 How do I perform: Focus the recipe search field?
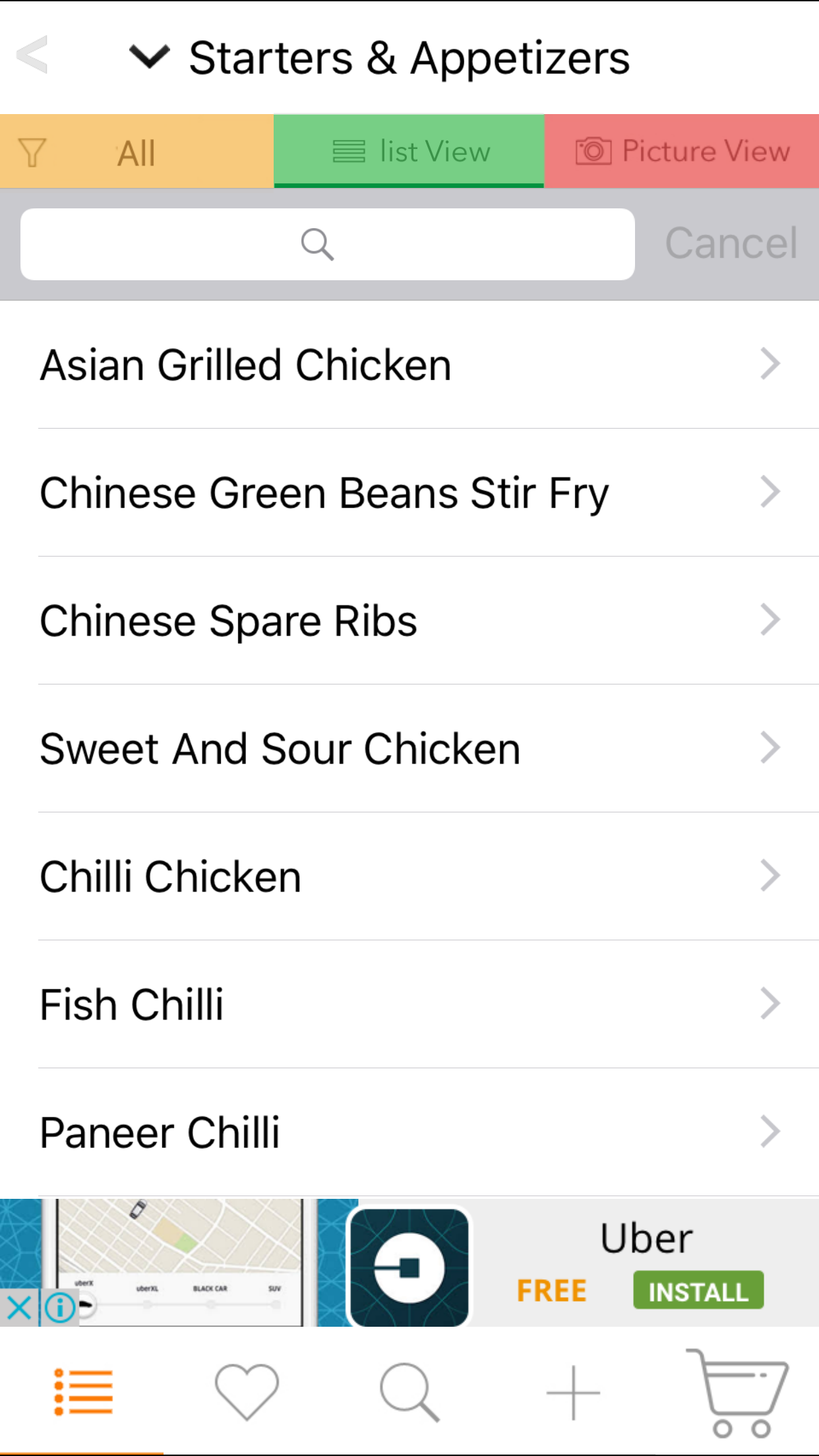[x=327, y=245]
